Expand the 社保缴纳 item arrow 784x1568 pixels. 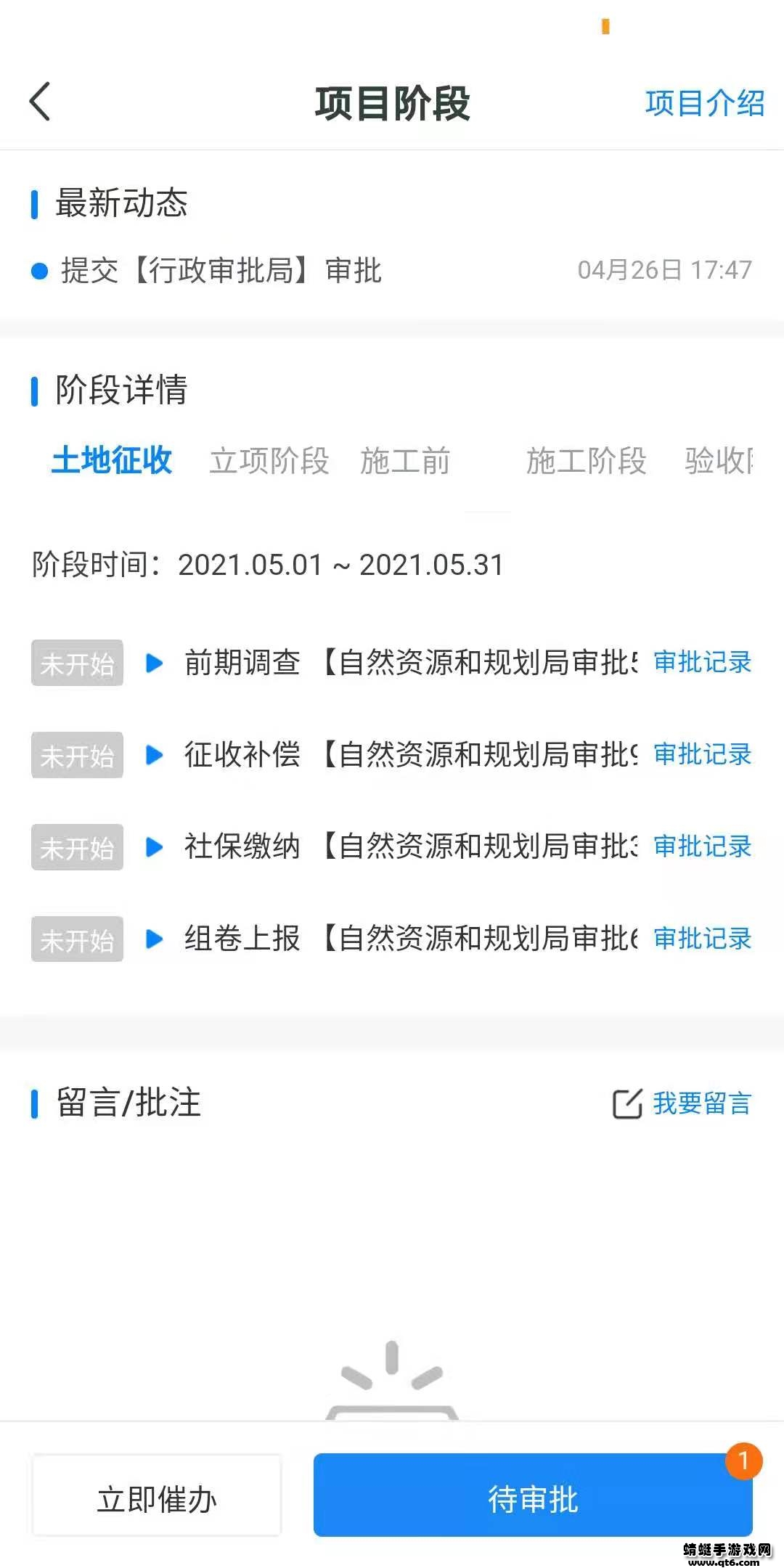coord(154,847)
